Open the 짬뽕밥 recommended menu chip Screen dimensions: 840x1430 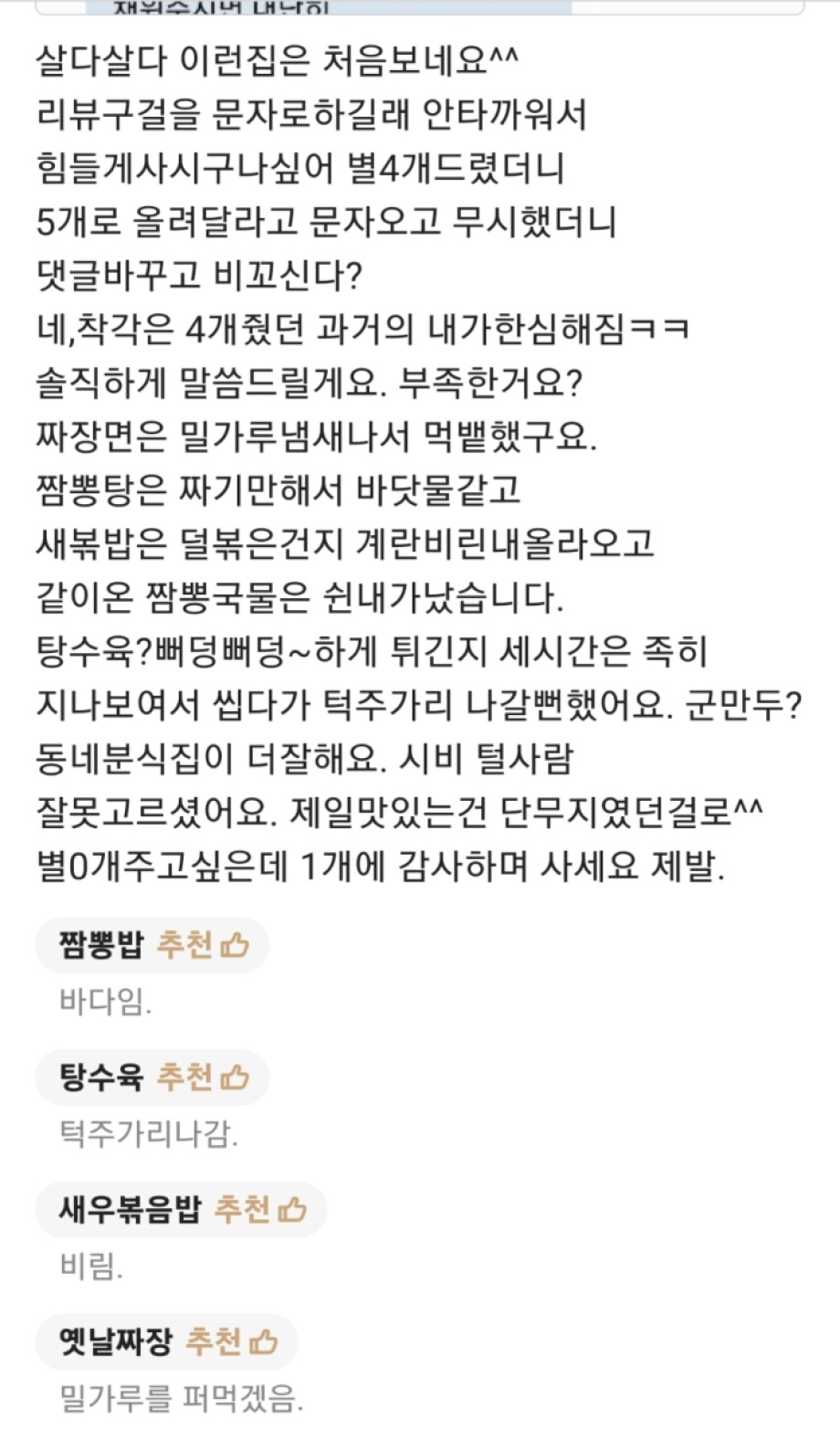[x=152, y=944]
